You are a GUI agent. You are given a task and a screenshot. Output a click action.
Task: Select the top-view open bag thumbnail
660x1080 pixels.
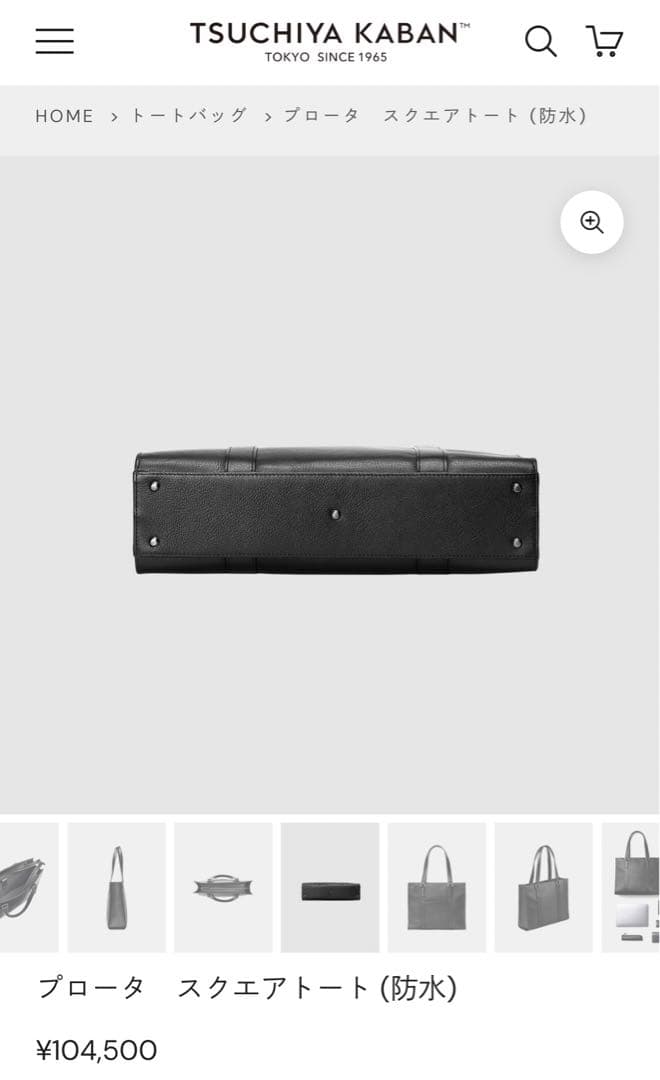[223, 887]
